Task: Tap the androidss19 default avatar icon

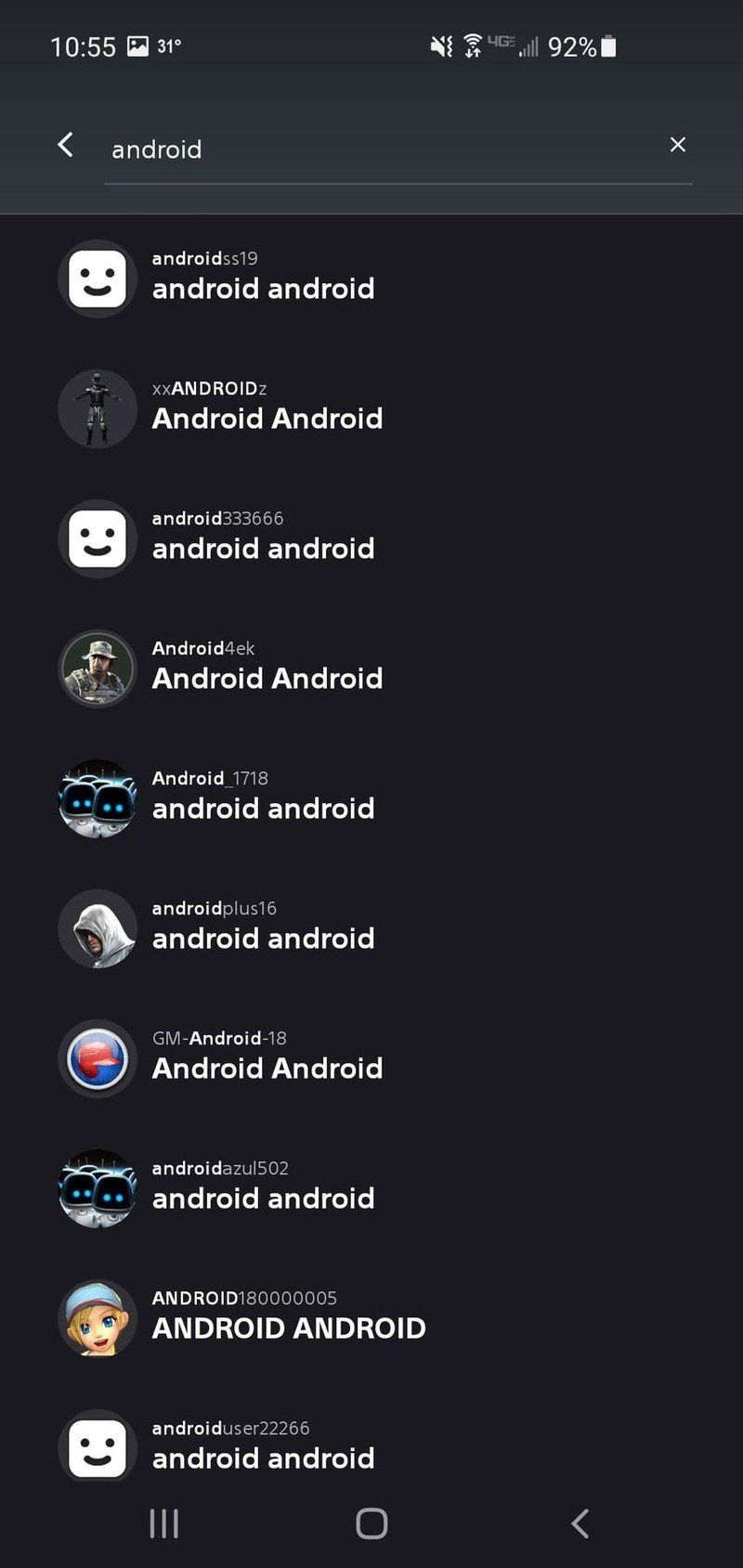Action: (x=97, y=278)
